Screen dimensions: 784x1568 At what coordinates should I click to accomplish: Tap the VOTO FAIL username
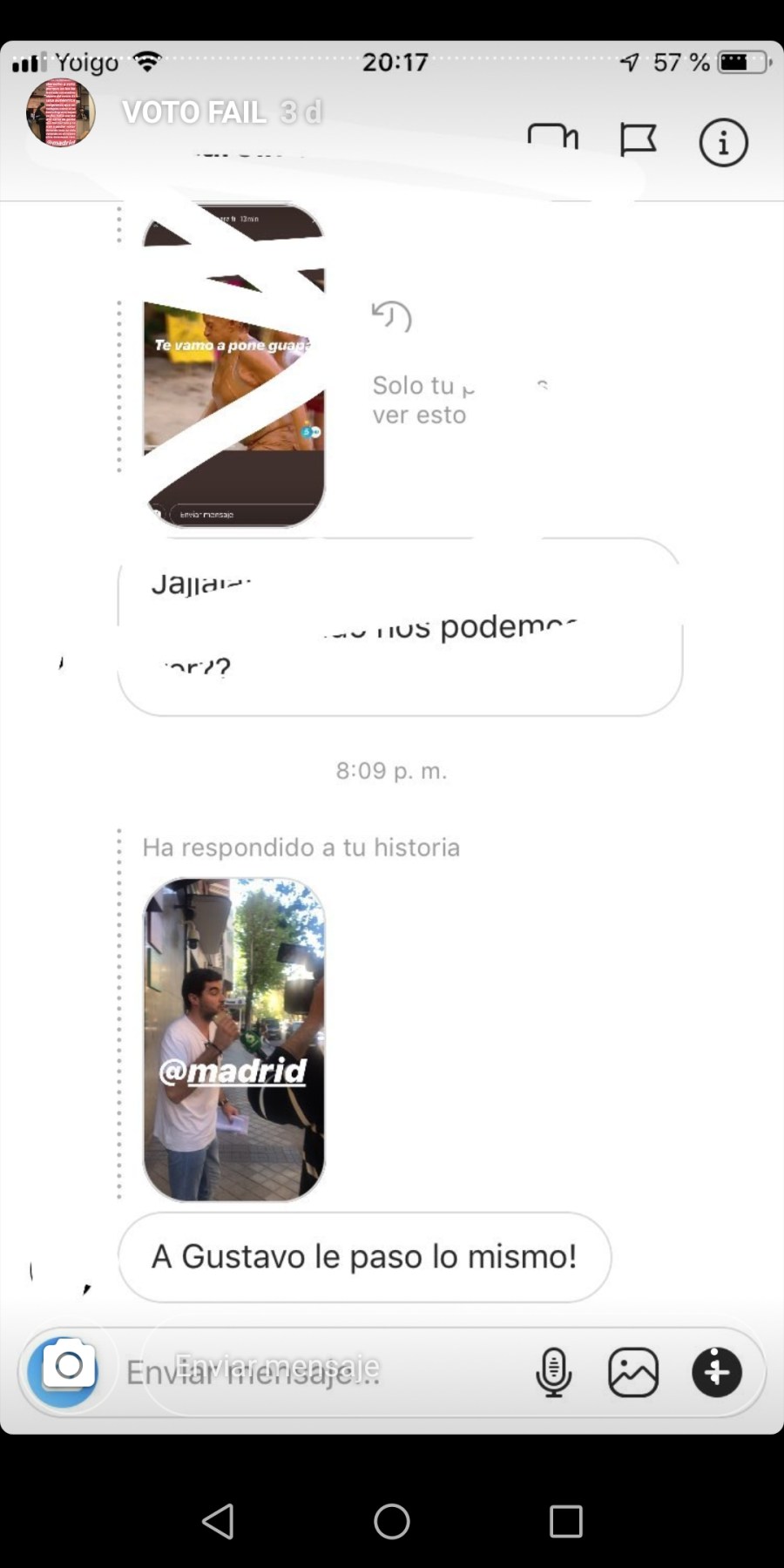[x=193, y=112]
